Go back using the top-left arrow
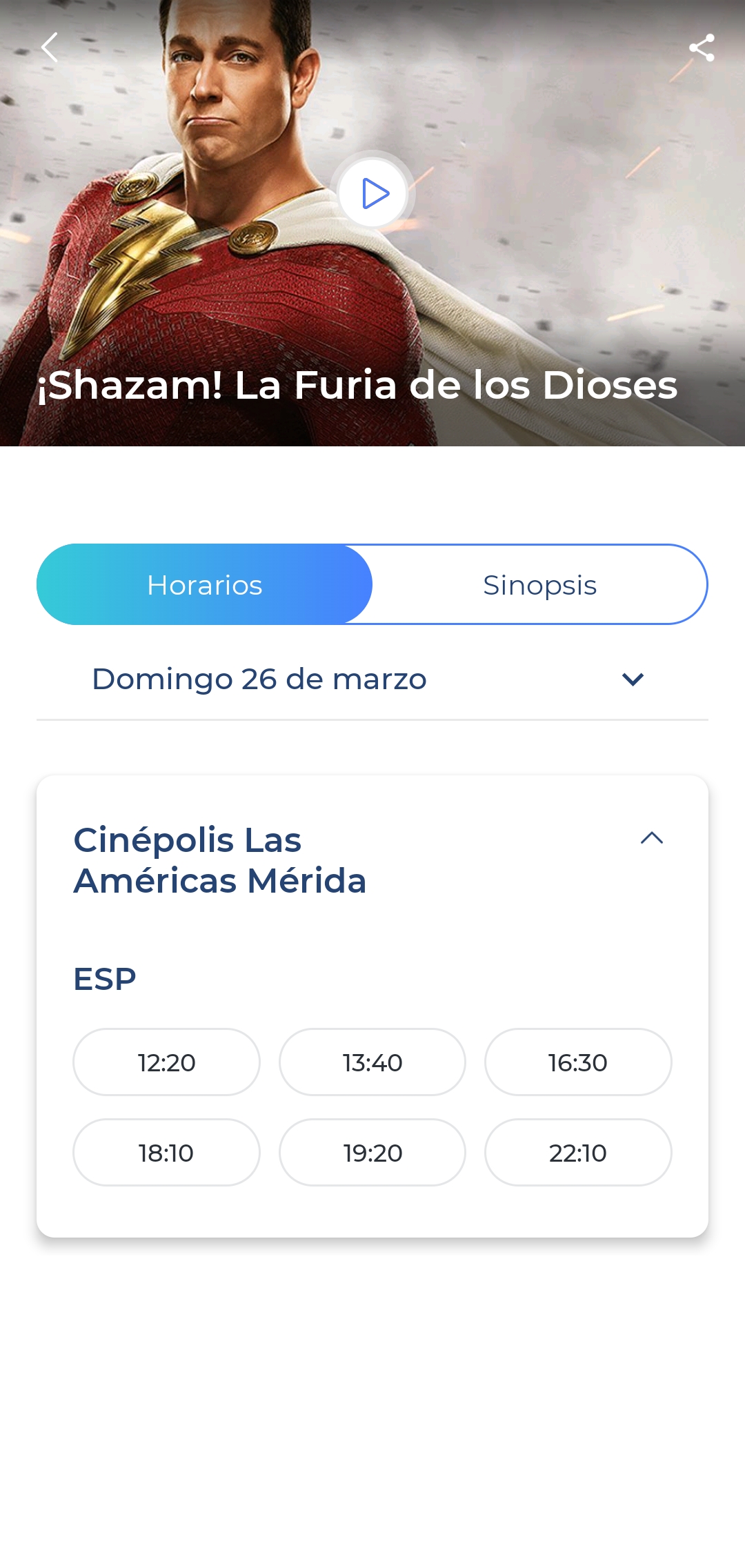Viewport: 745px width, 1568px height. [50, 48]
